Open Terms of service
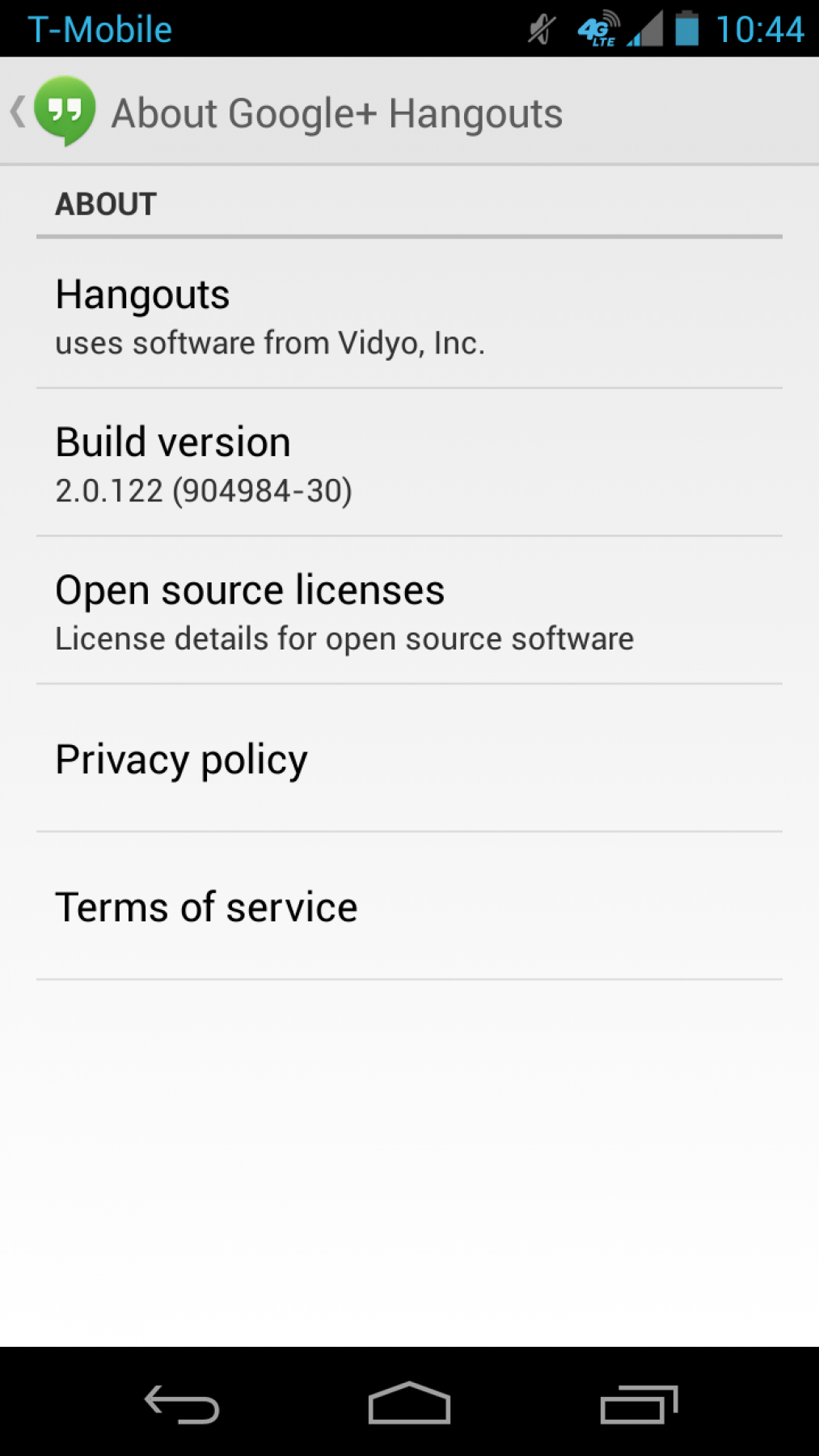The width and height of the screenshot is (819, 1456). coord(409,907)
